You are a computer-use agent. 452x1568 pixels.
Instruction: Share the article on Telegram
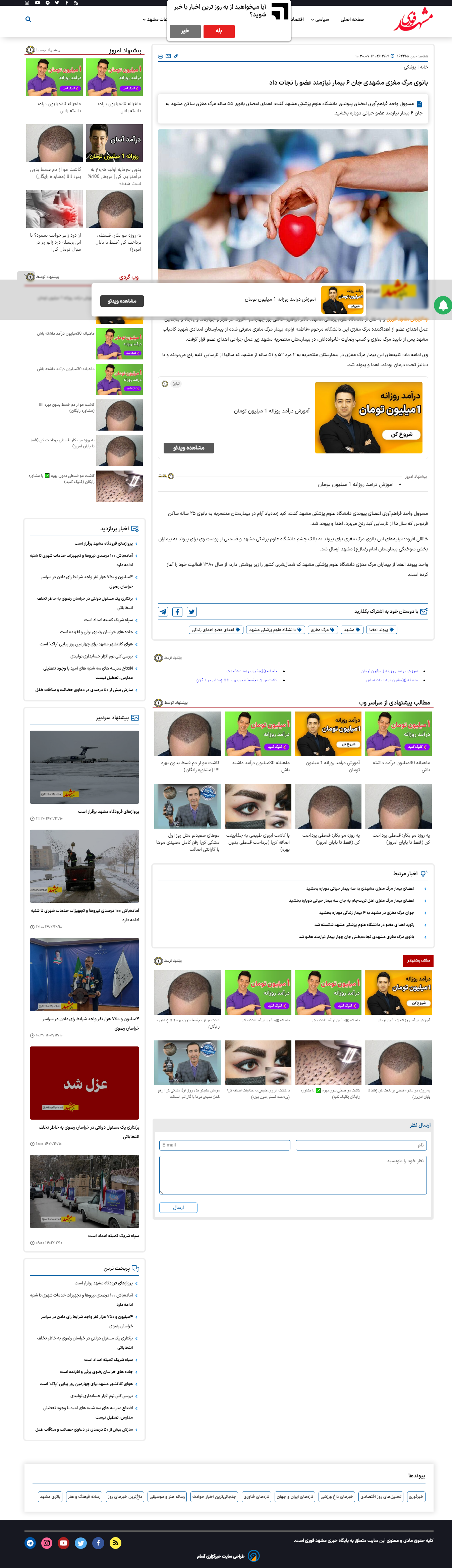(x=163, y=612)
